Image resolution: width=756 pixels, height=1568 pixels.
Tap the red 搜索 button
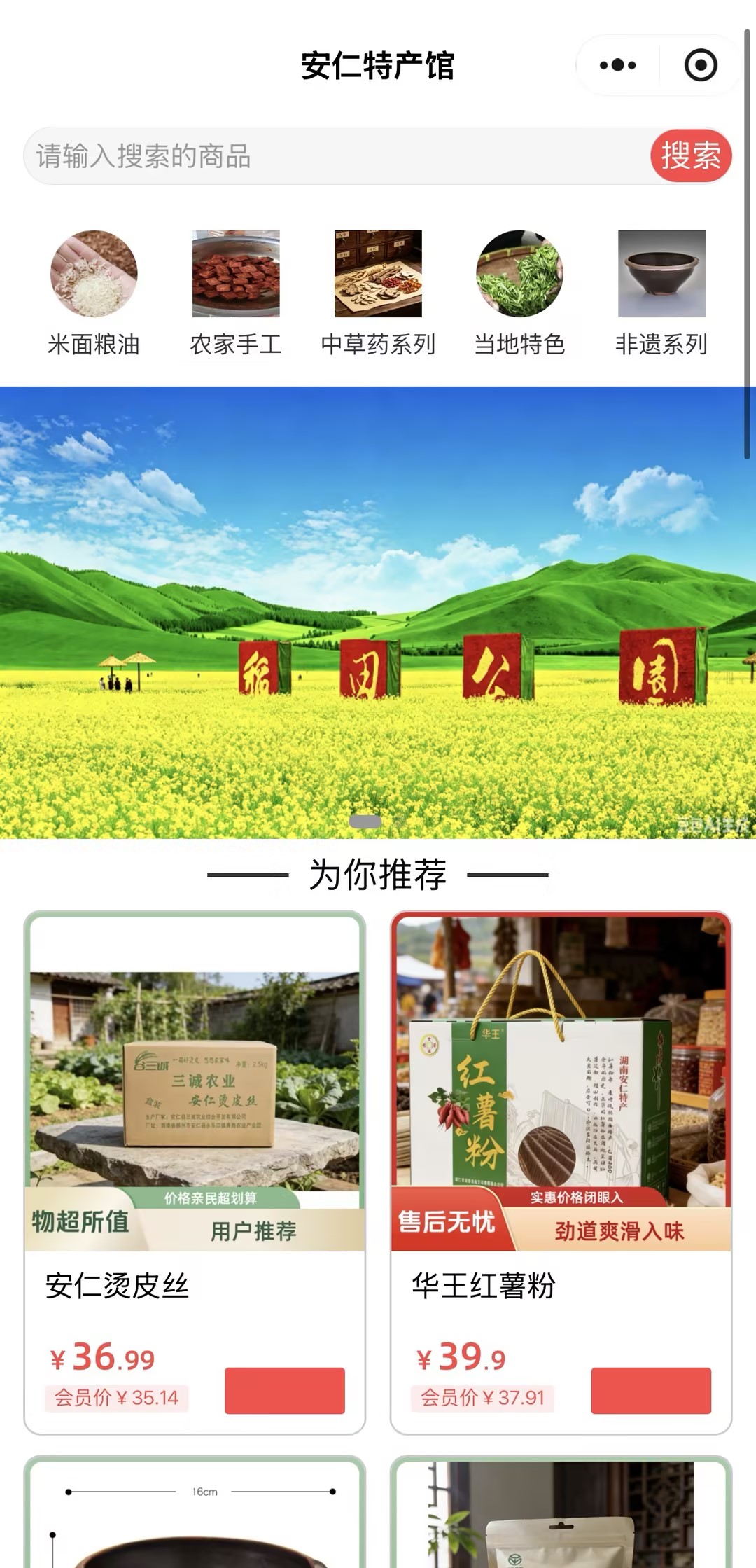point(691,155)
